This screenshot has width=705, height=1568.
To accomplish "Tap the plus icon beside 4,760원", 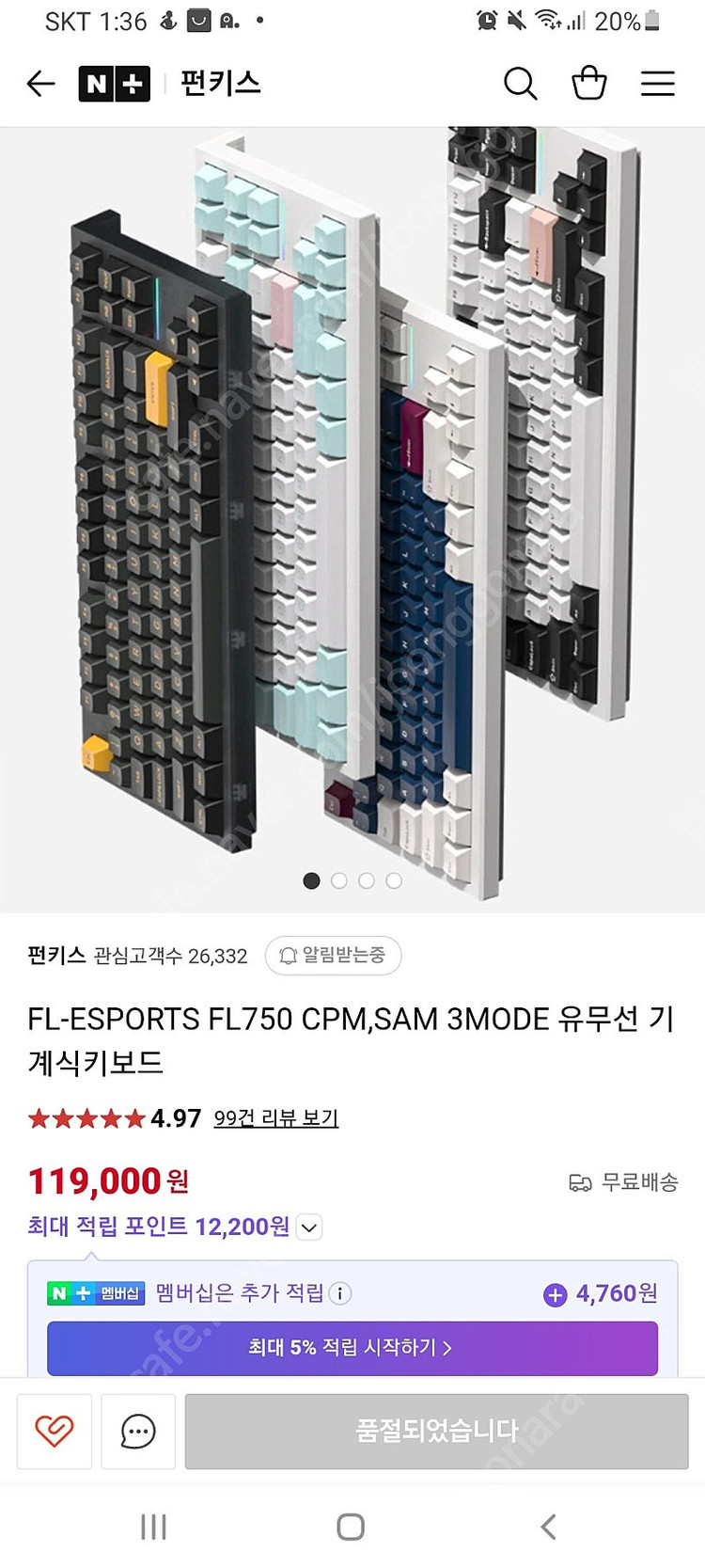I will (556, 1293).
